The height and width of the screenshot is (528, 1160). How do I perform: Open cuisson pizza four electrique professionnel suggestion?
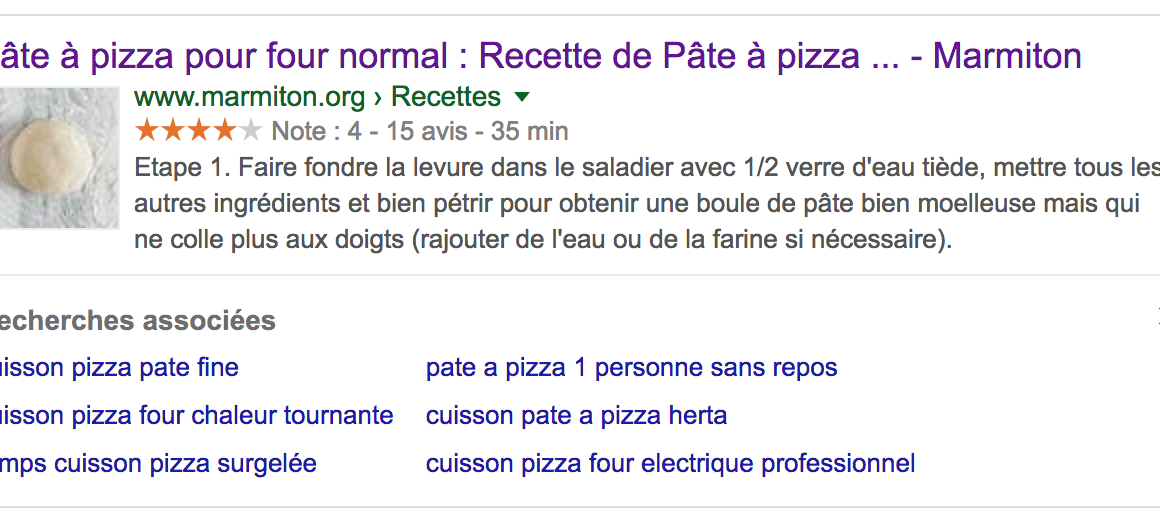pos(670,464)
